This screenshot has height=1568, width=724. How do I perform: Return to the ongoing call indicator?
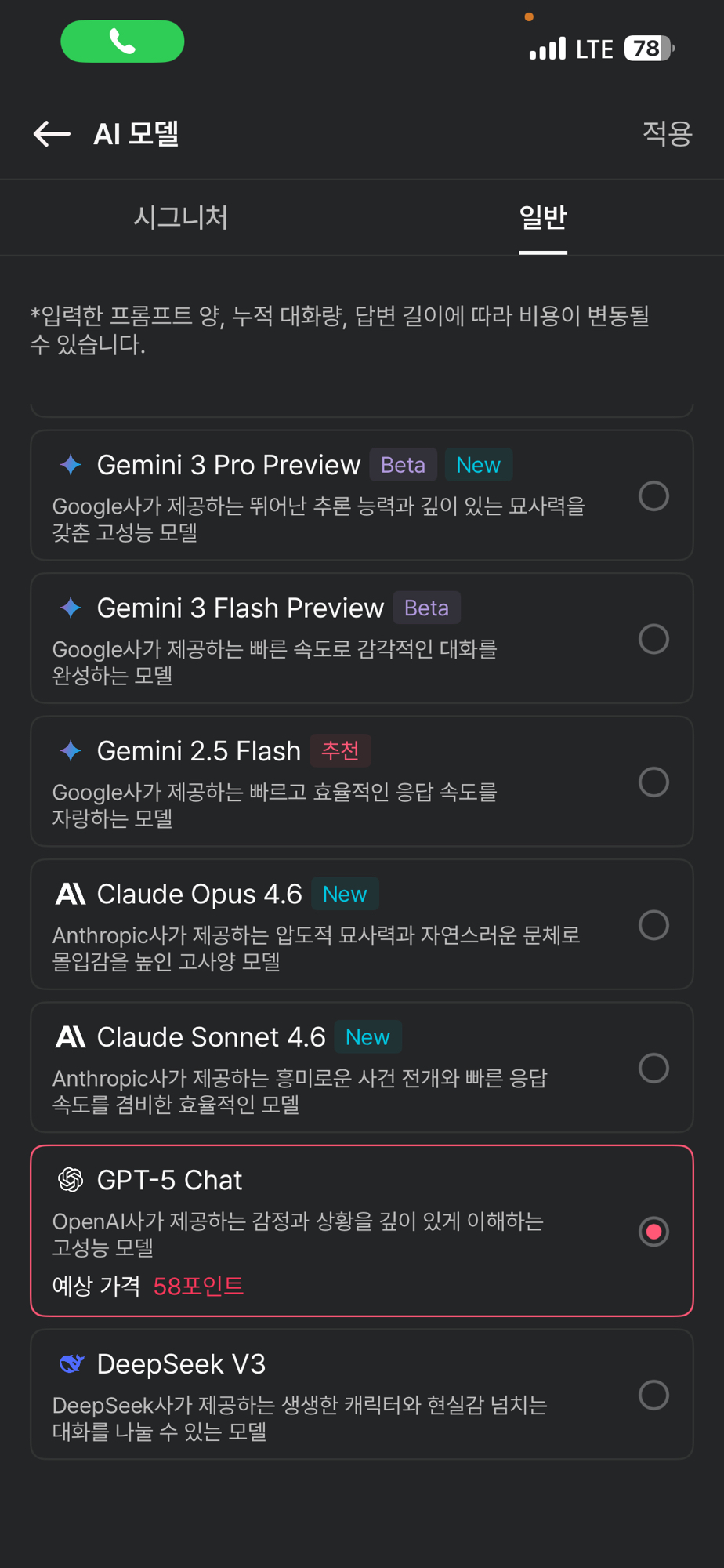(122, 42)
